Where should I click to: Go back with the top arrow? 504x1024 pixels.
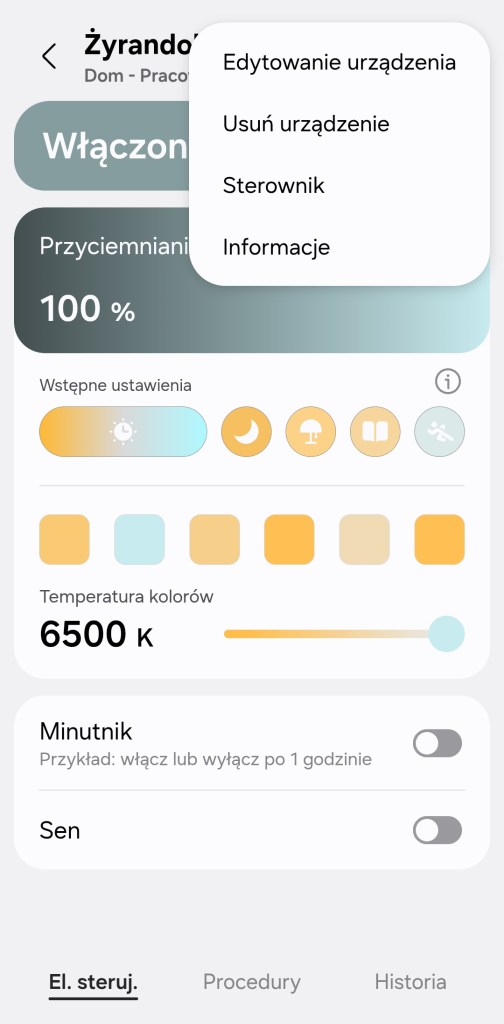(x=49, y=56)
